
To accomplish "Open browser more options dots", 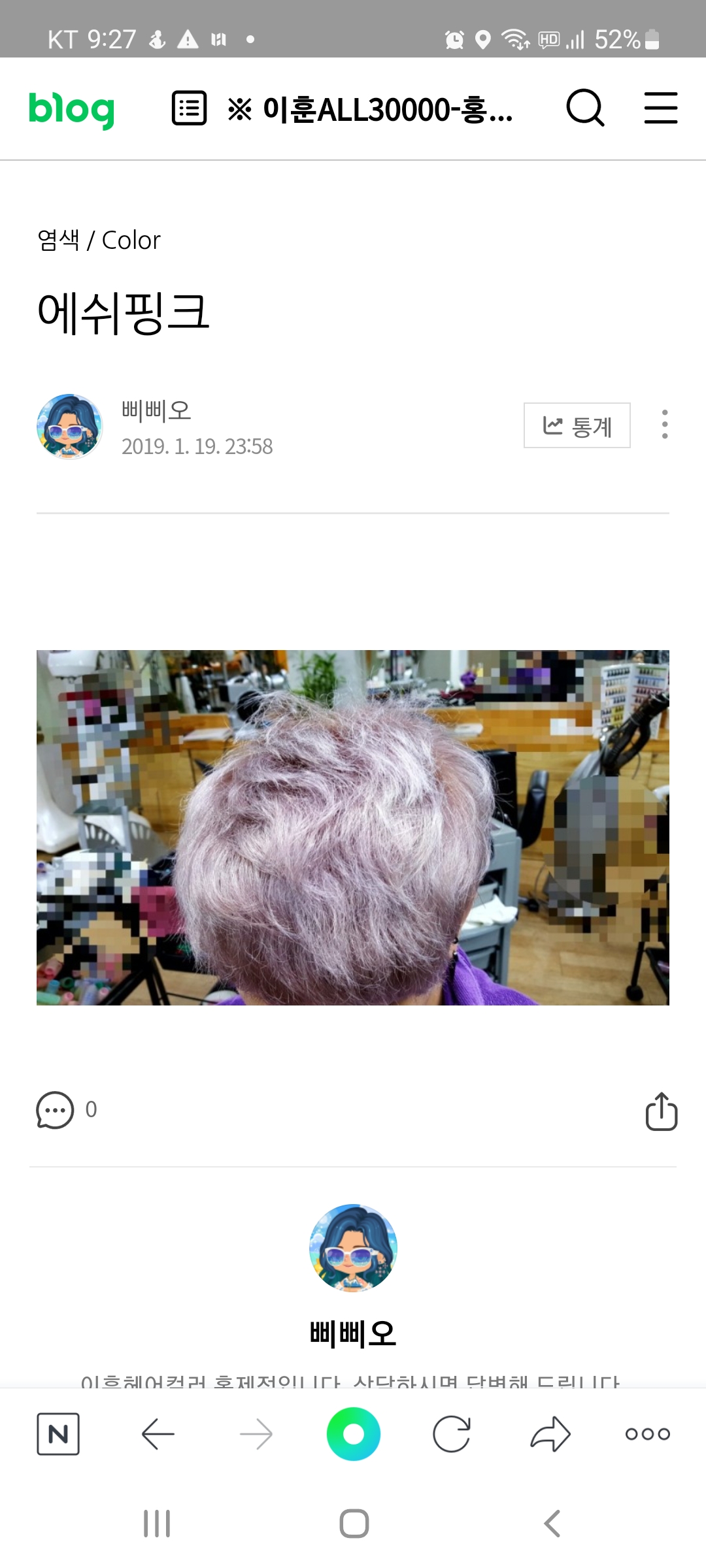I will (x=647, y=1434).
